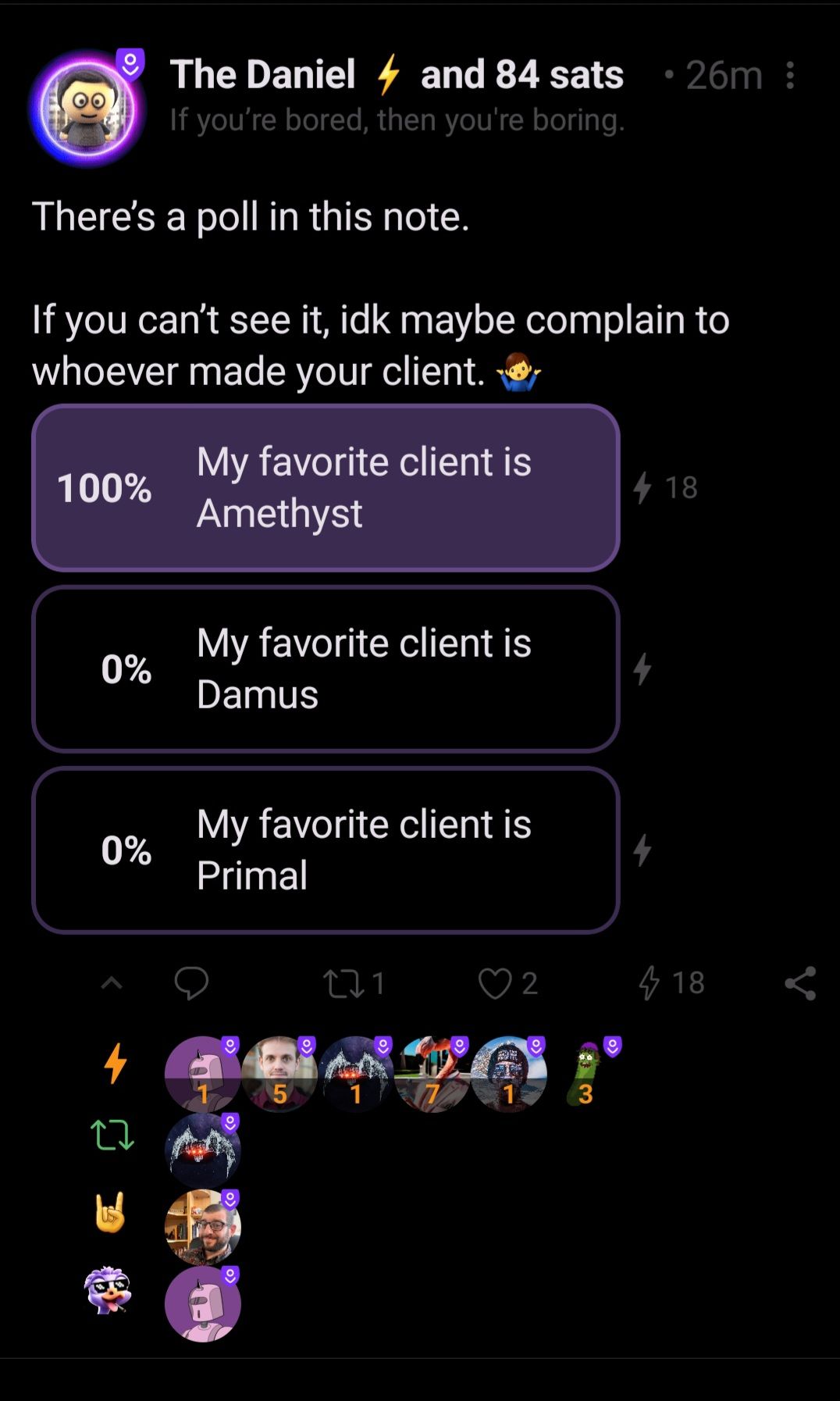Screen dimensions: 840x1401
Task: Repost this note
Action: tap(344, 983)
